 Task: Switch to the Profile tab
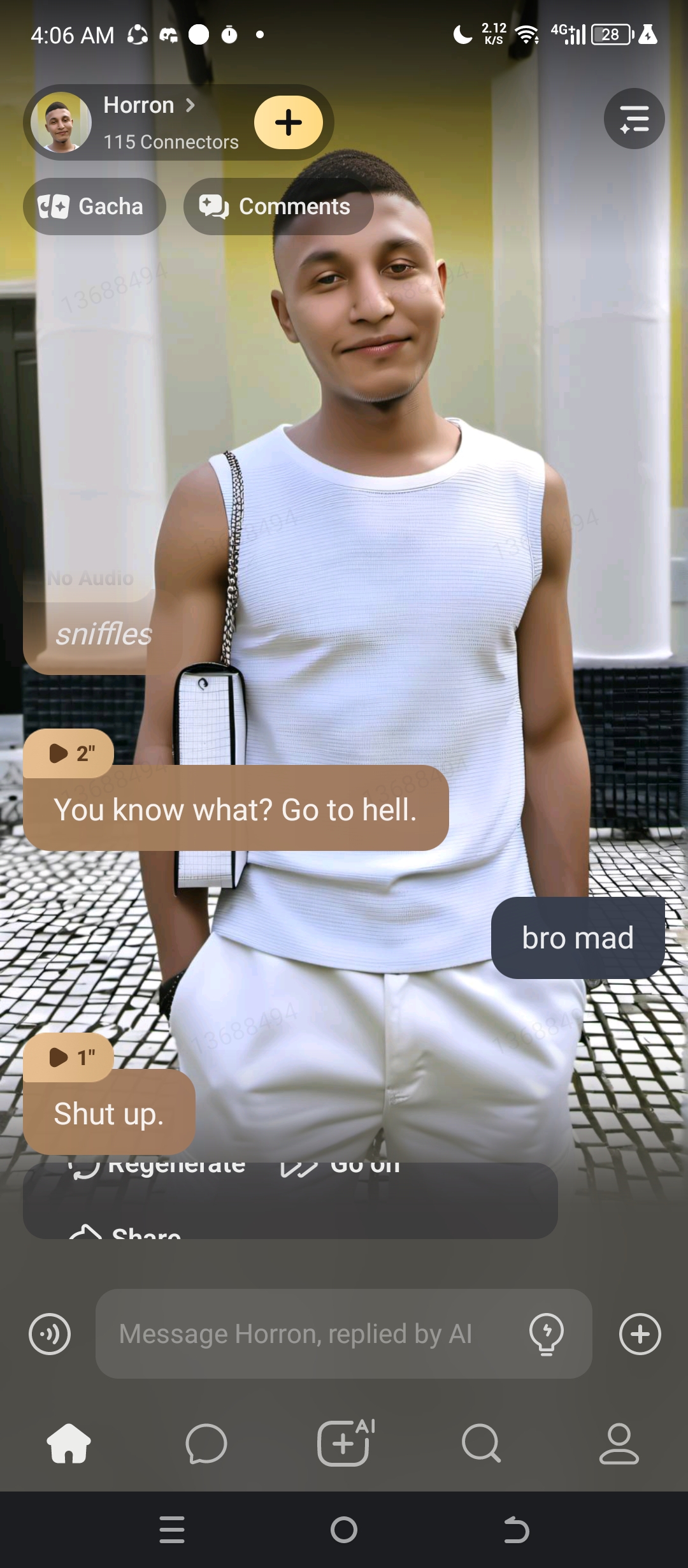[619, 1444]
